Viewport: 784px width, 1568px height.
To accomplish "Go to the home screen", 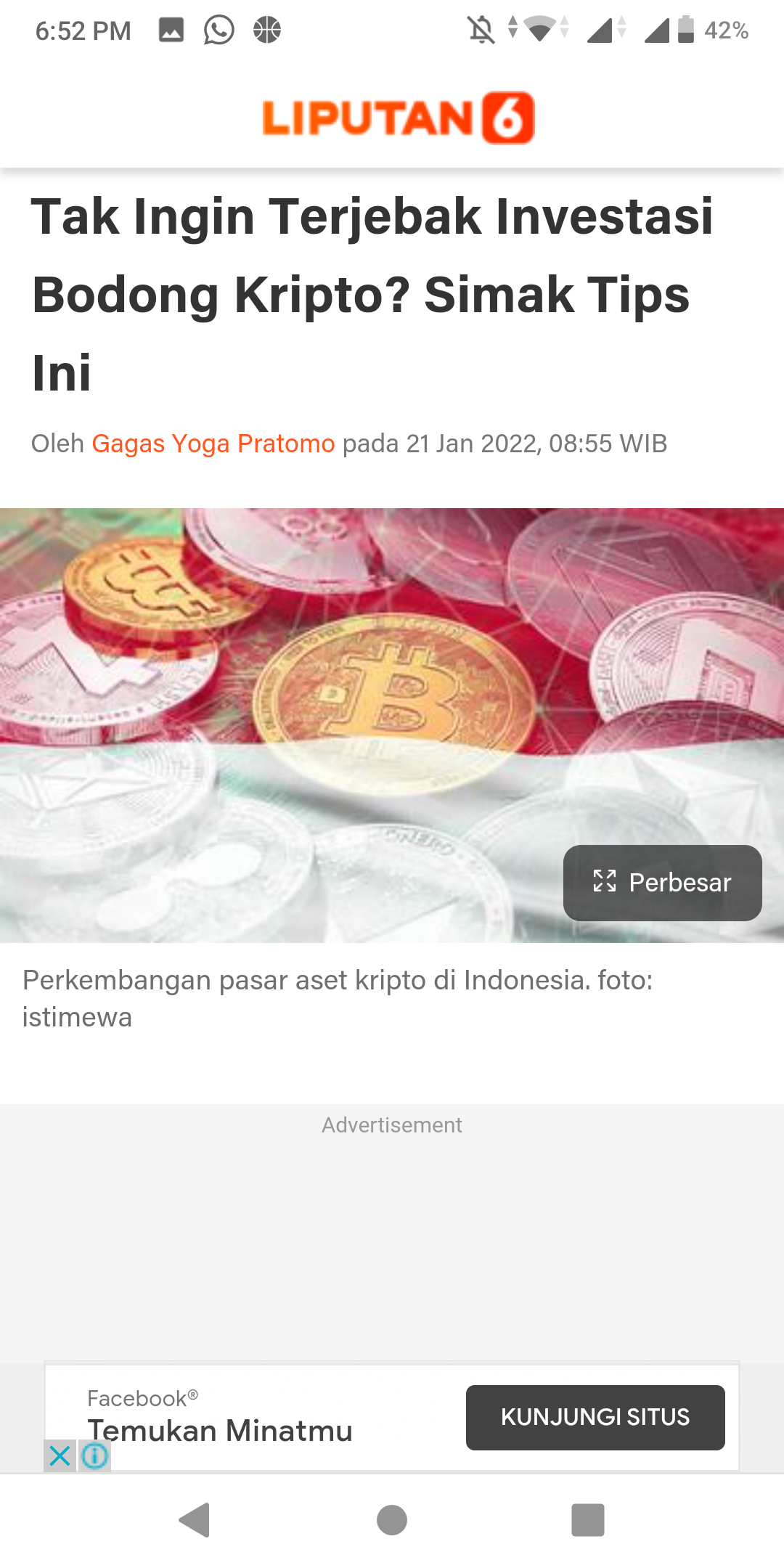I will coord(392,1520).
